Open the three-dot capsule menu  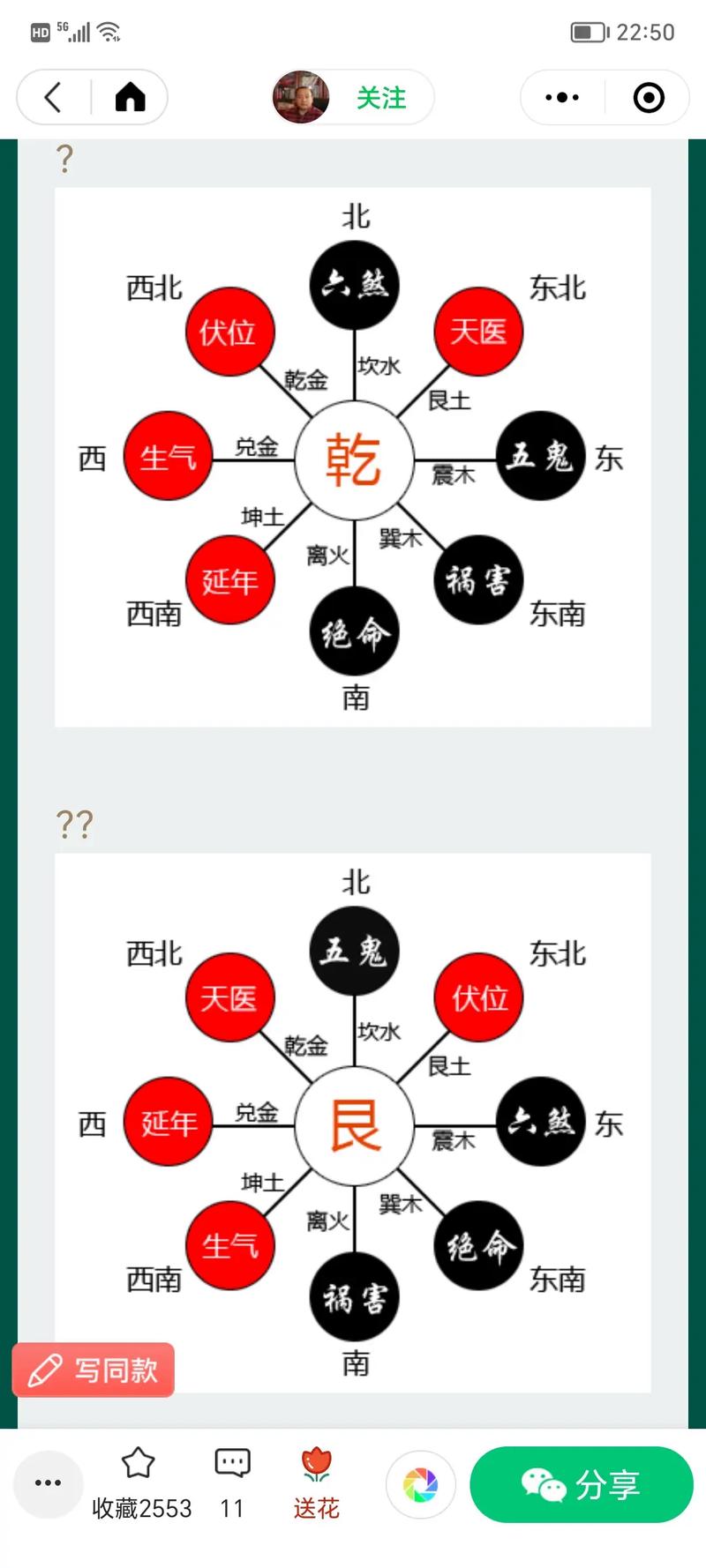click(x=562, y=97)
